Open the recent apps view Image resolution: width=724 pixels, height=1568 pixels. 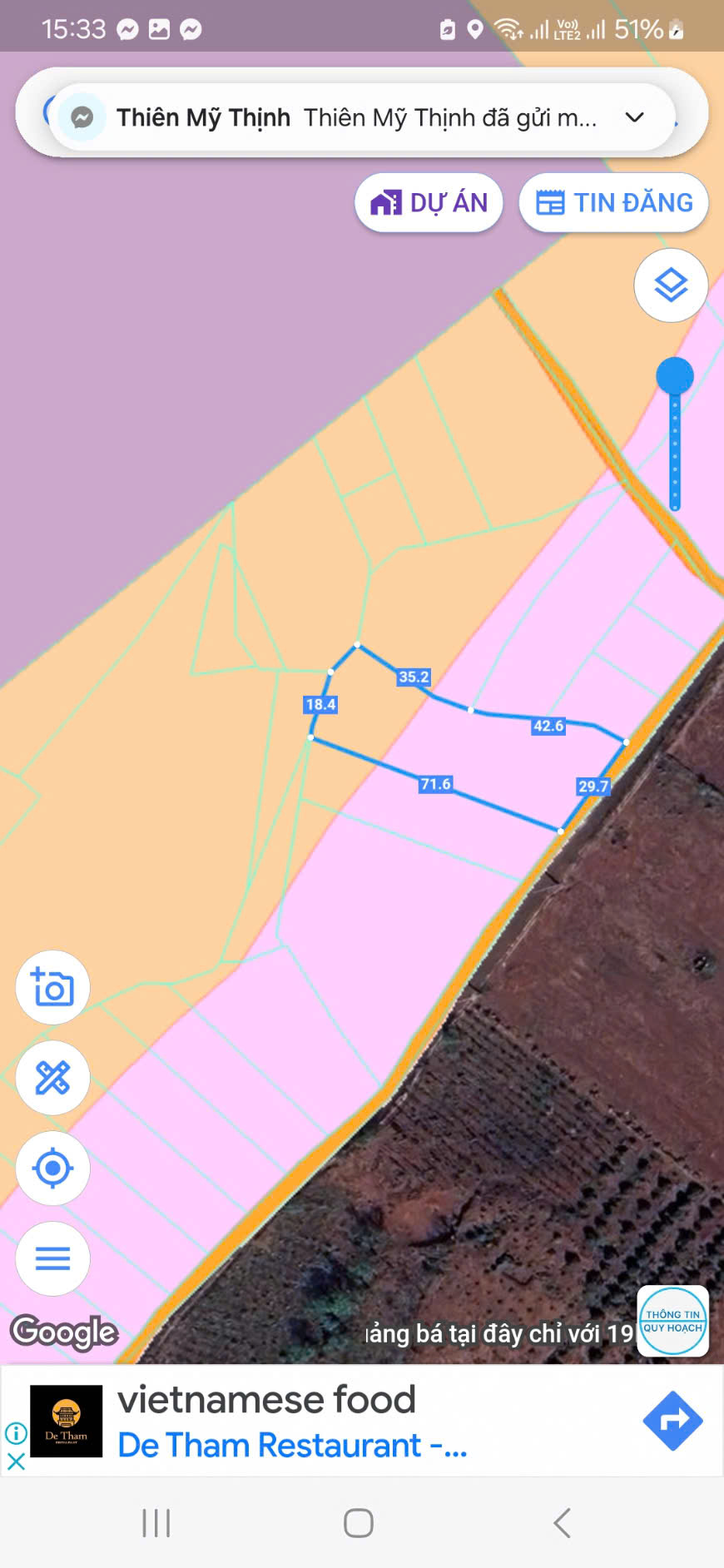click(x=156, y=1523)
